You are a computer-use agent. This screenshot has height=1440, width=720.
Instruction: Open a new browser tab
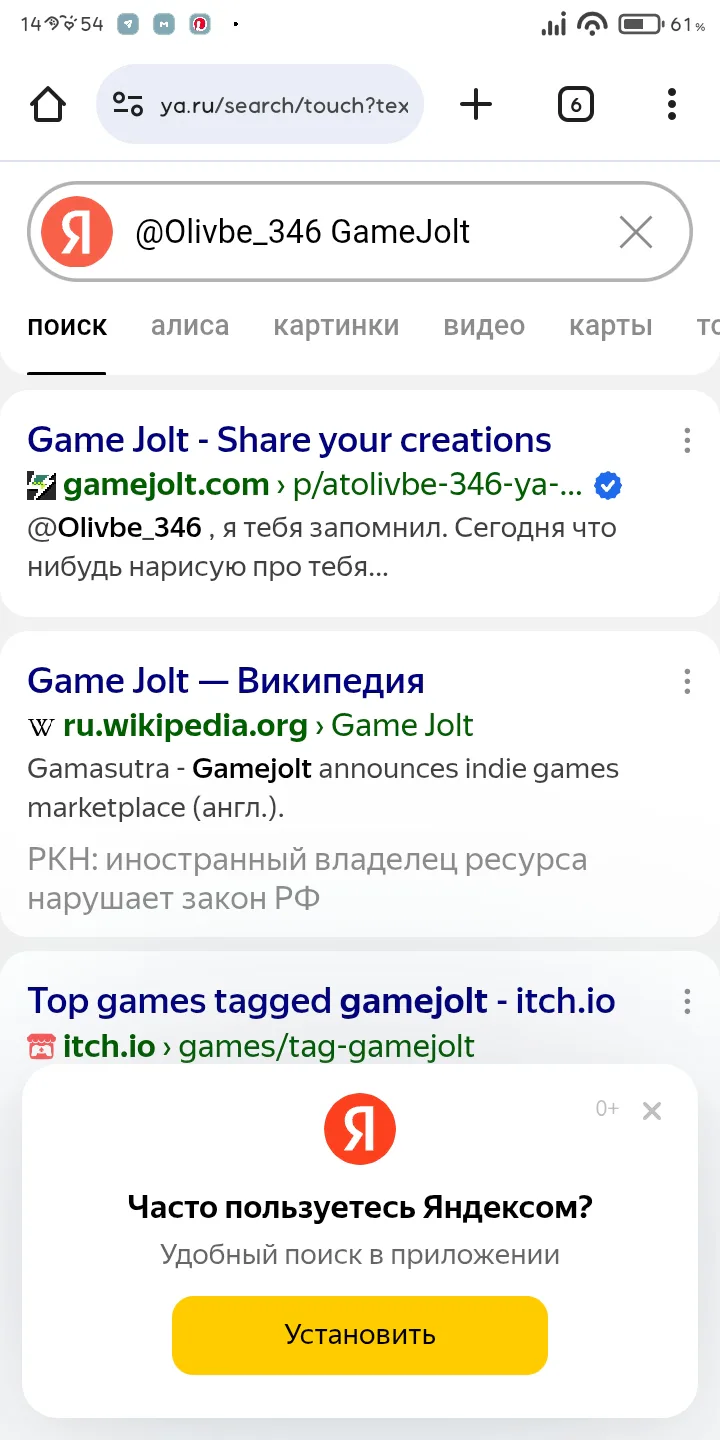point(476,104)
